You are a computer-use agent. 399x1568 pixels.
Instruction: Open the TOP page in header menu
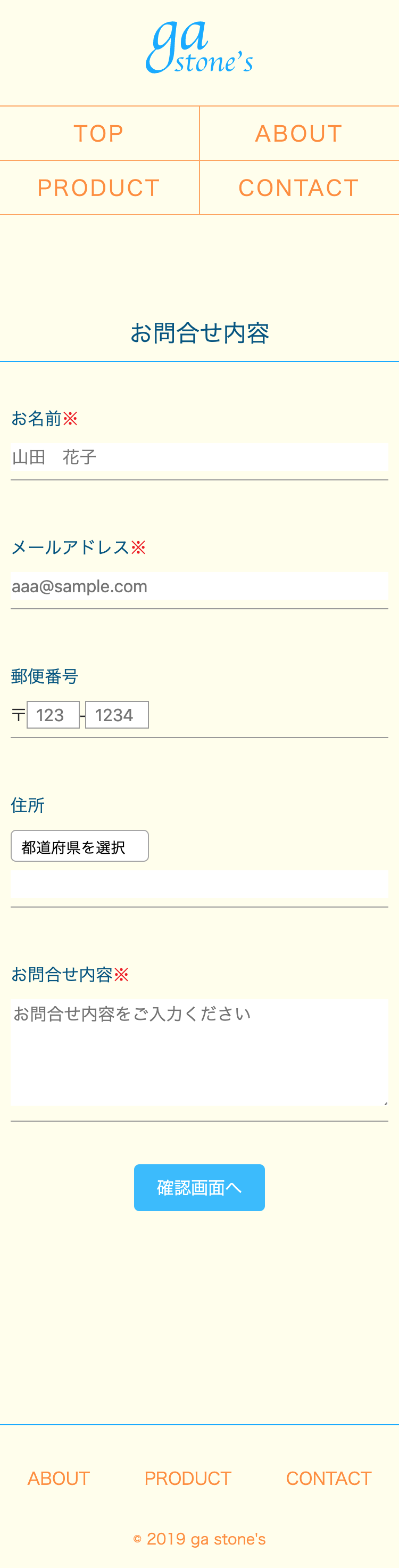(99, 133)
